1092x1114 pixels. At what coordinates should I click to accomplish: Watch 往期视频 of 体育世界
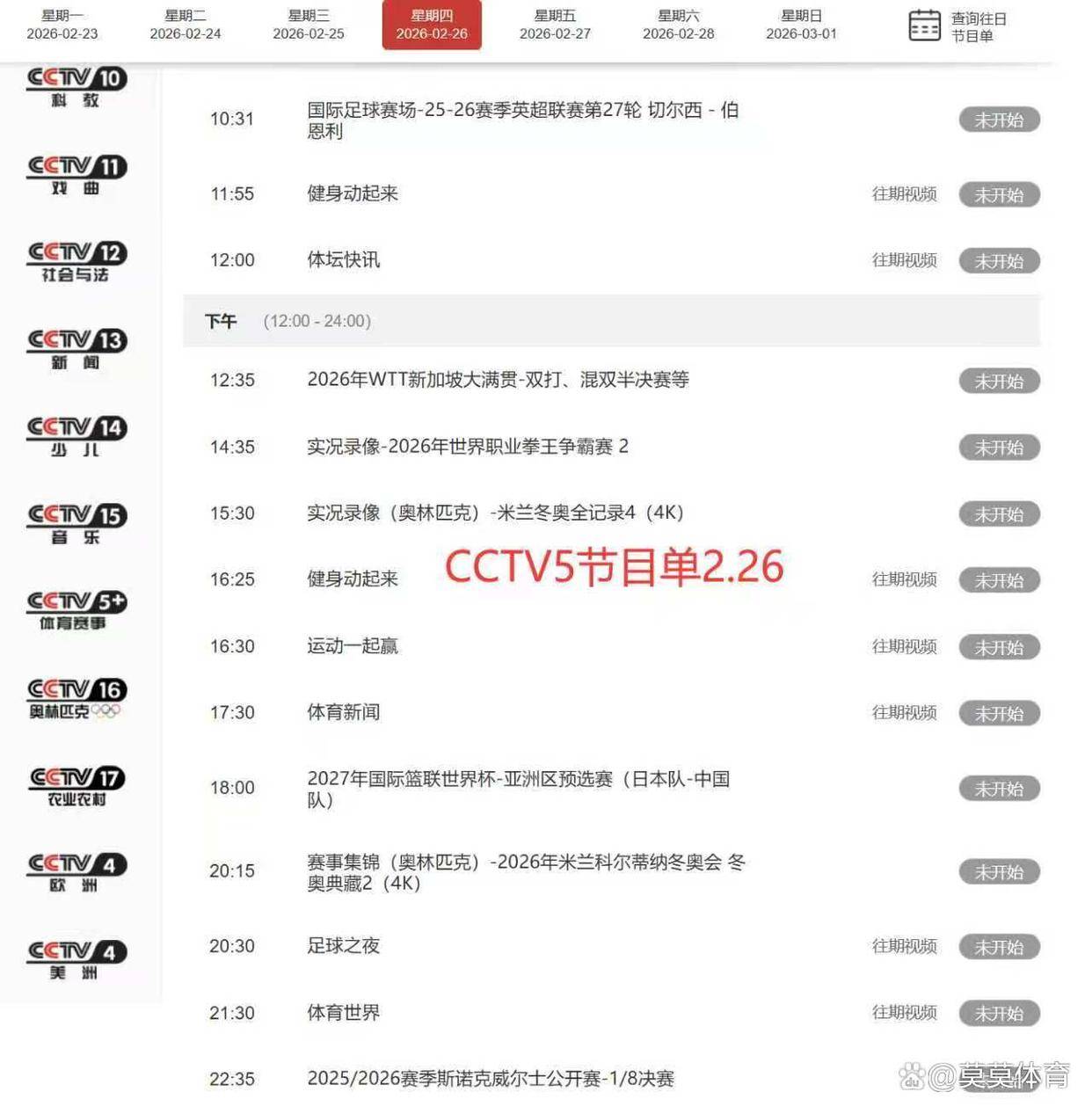point(904,1013)
